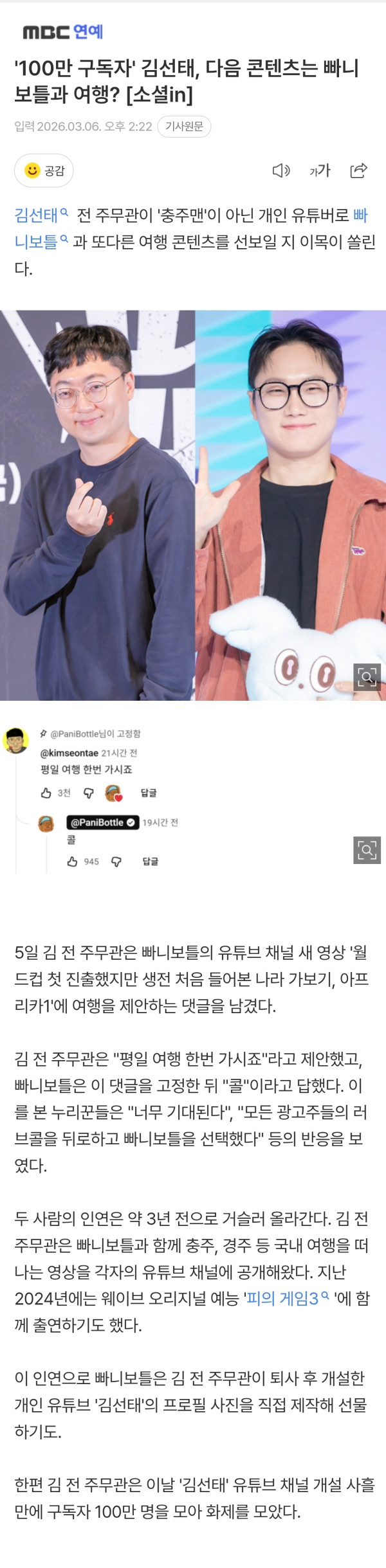This screenshot has width=386, height=1568.
Task: Tap the 공감 reaction button
Action: tap(44, 170)
